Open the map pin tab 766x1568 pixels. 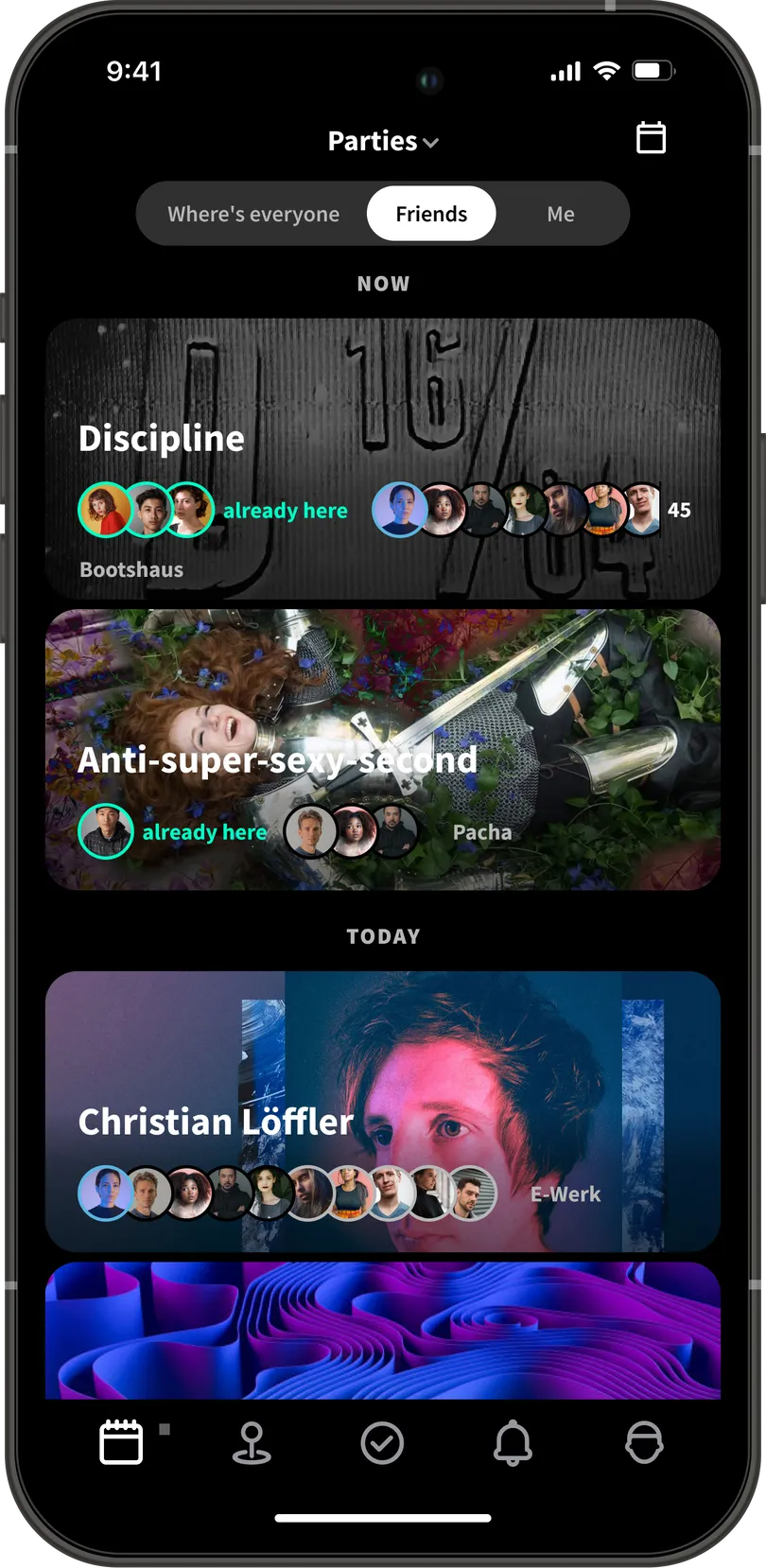[252, 1443]
